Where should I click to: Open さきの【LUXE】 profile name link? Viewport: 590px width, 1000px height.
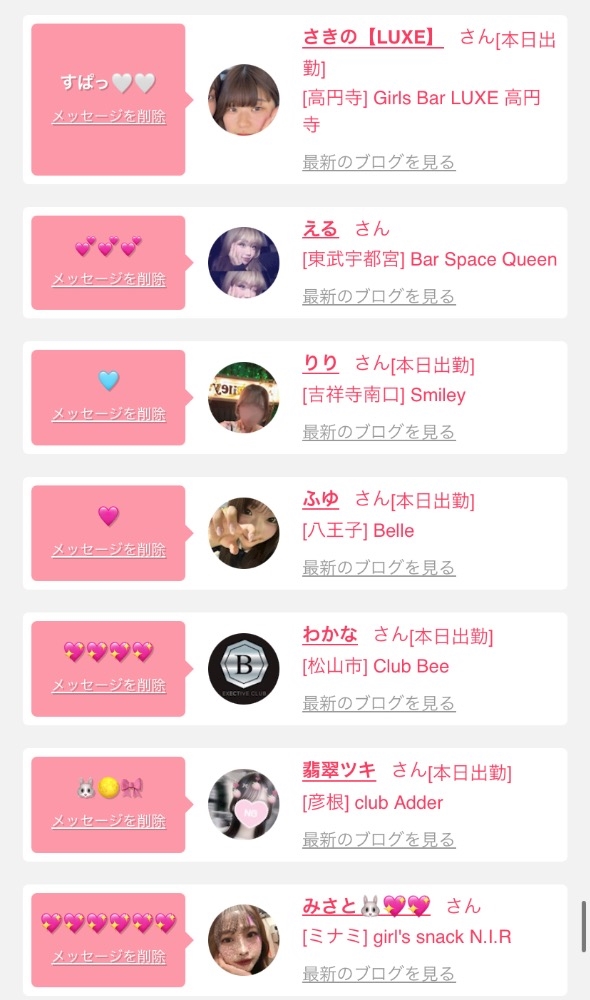(372, 37)
